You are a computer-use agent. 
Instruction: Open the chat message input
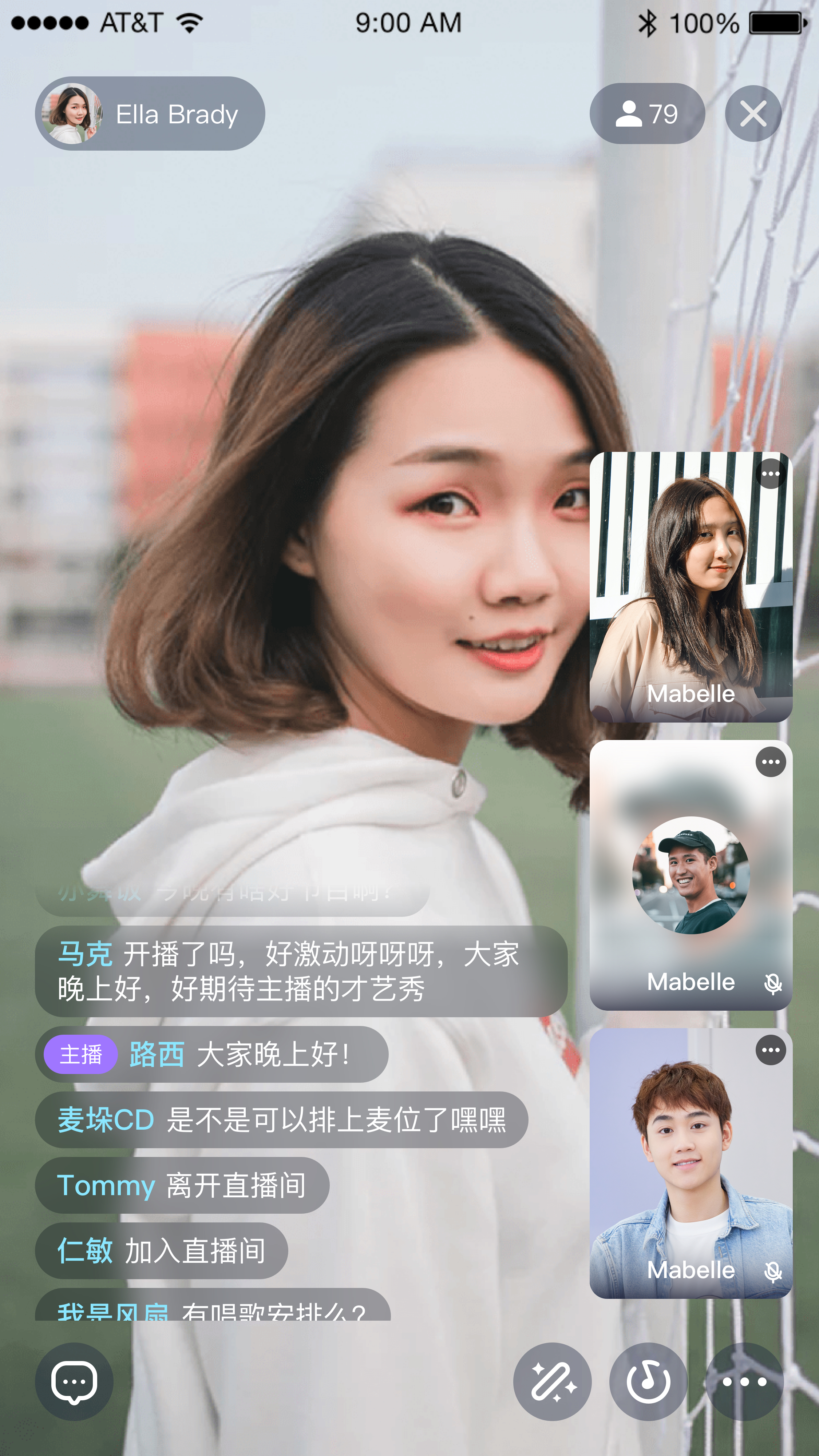(74, 1381)
